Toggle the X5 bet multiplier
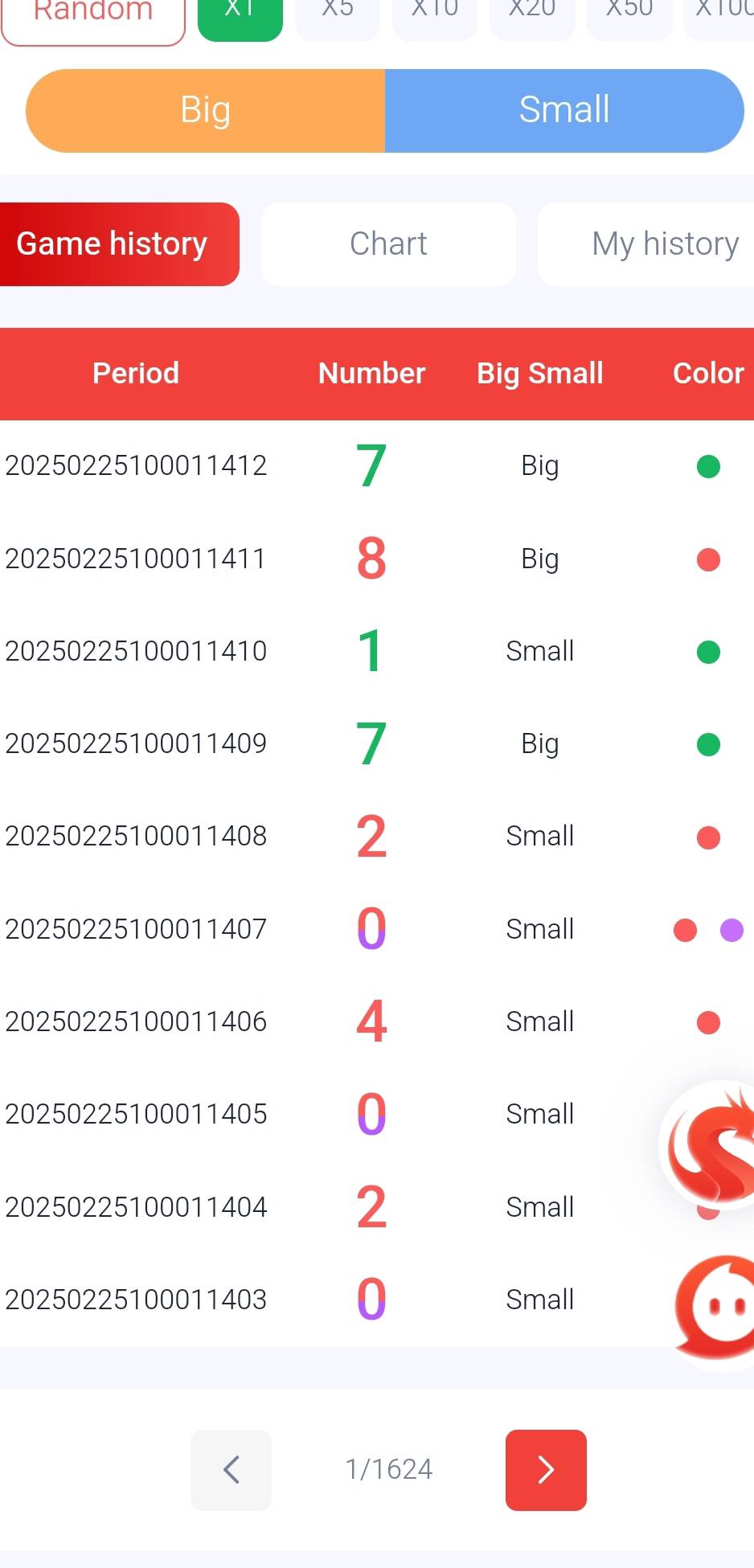Viewport: 754px width, 1568px height. tap(337, 10)
